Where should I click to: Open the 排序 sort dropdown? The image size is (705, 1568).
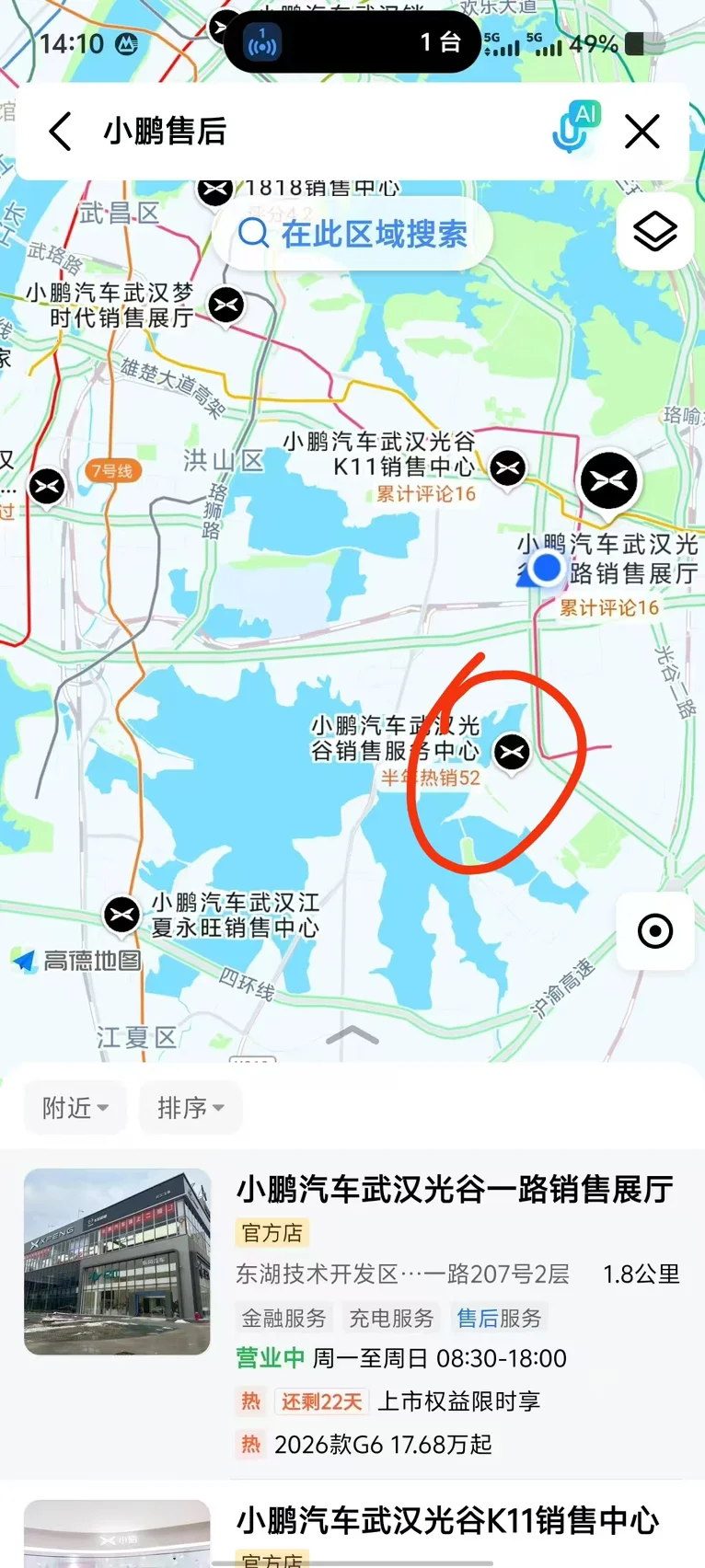coord(191,1108)
